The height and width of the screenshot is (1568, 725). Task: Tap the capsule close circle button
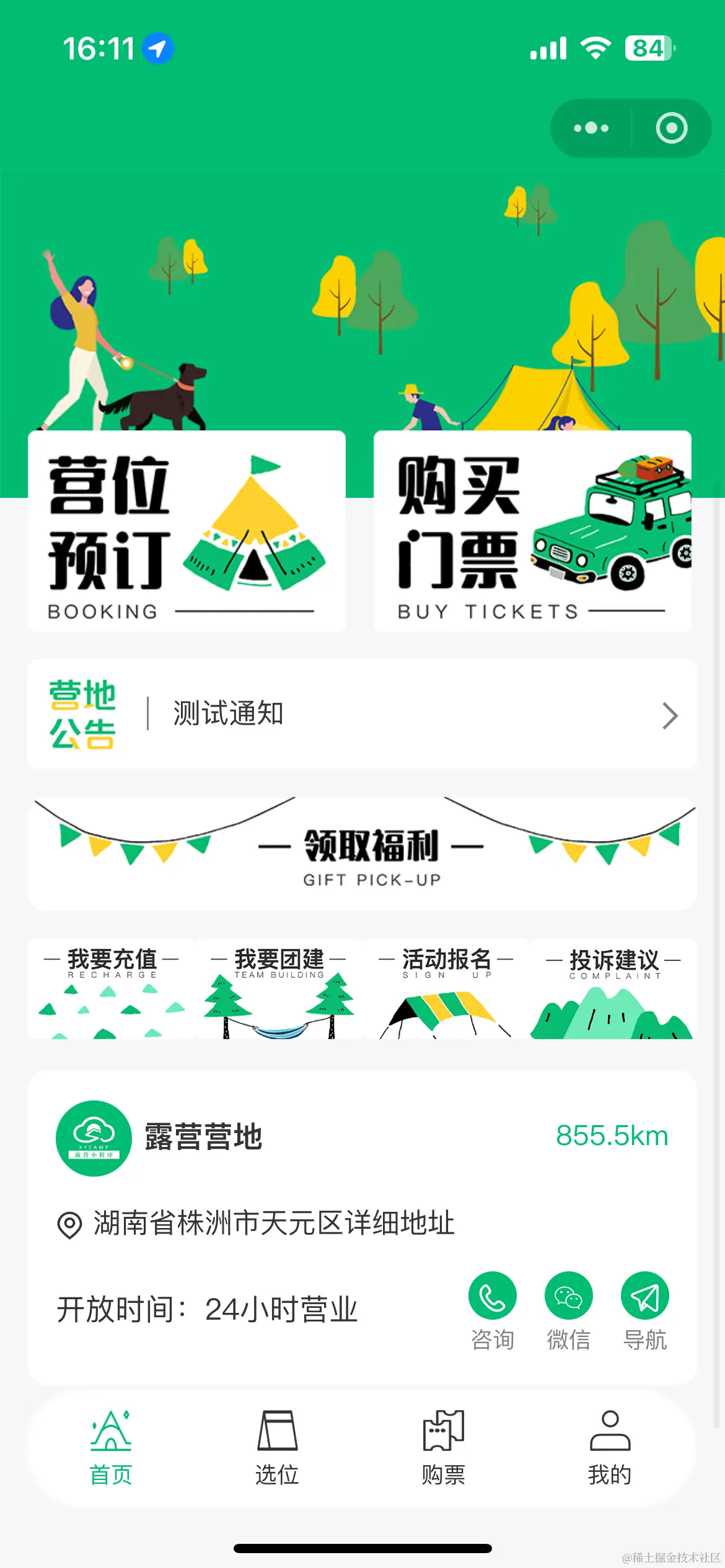(671, 128)
